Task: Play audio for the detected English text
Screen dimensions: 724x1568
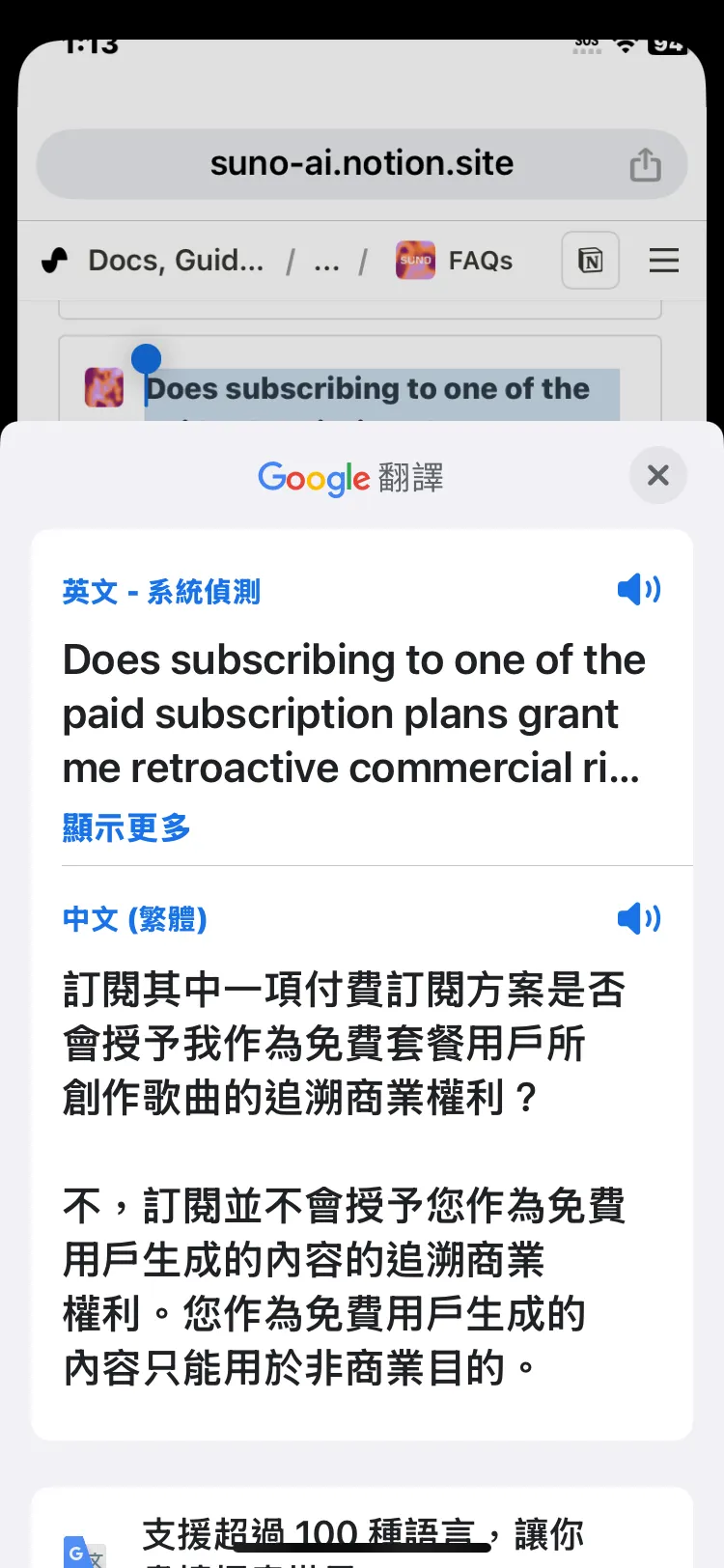Action: point(638,590)
